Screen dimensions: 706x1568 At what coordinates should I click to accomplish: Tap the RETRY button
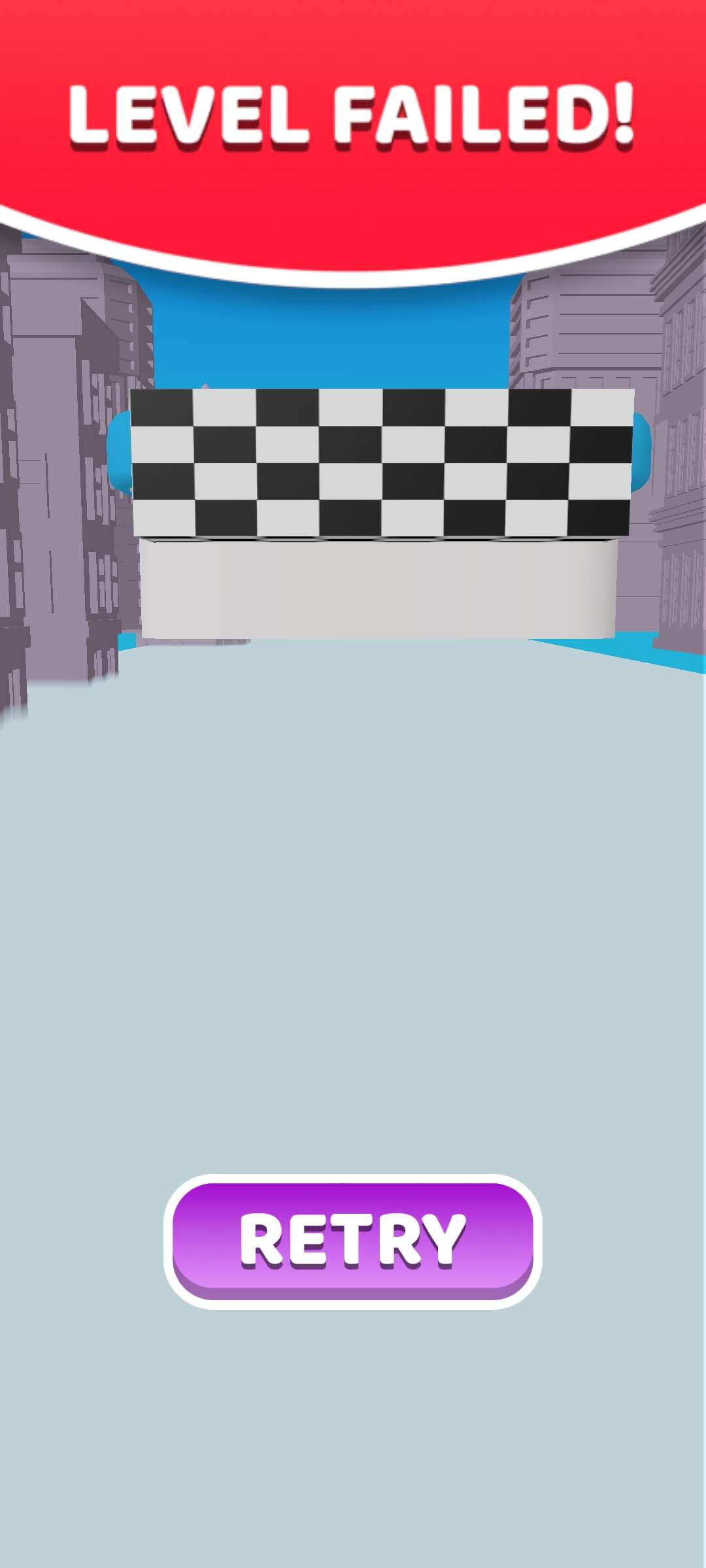pos(353,1241)
